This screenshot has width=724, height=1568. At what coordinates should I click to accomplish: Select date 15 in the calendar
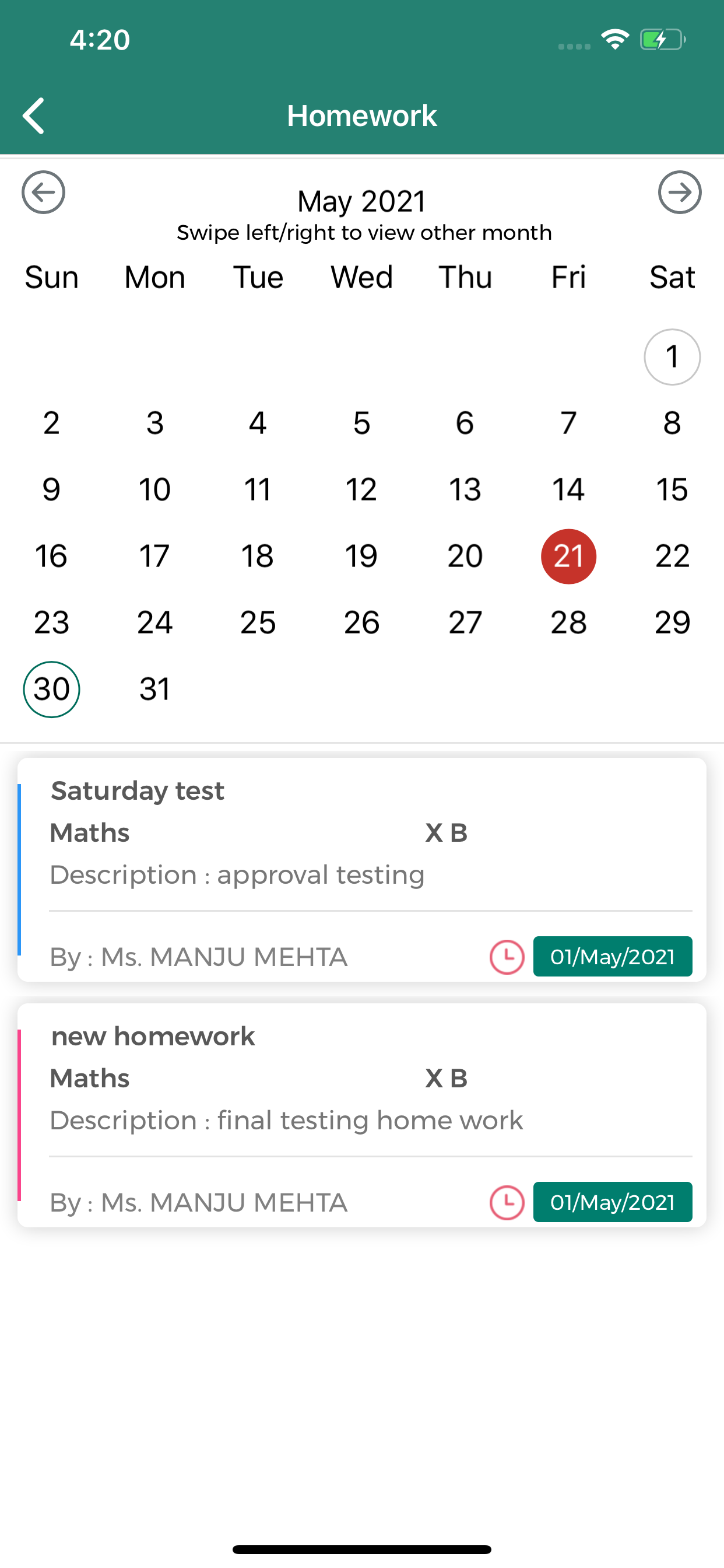[x=672, y=489]
